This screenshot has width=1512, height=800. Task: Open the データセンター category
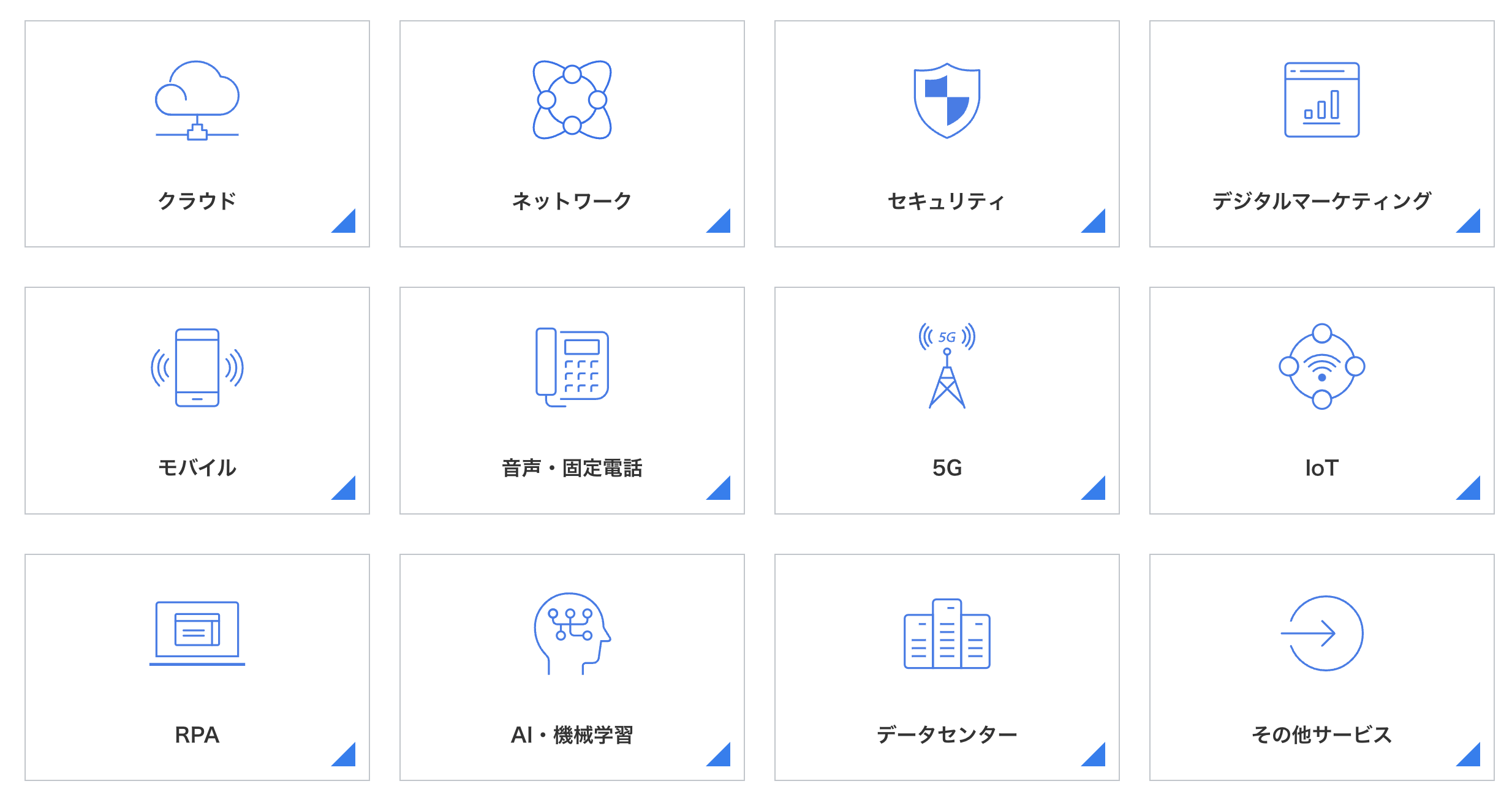pyautogui.click(x=947, y=668)
